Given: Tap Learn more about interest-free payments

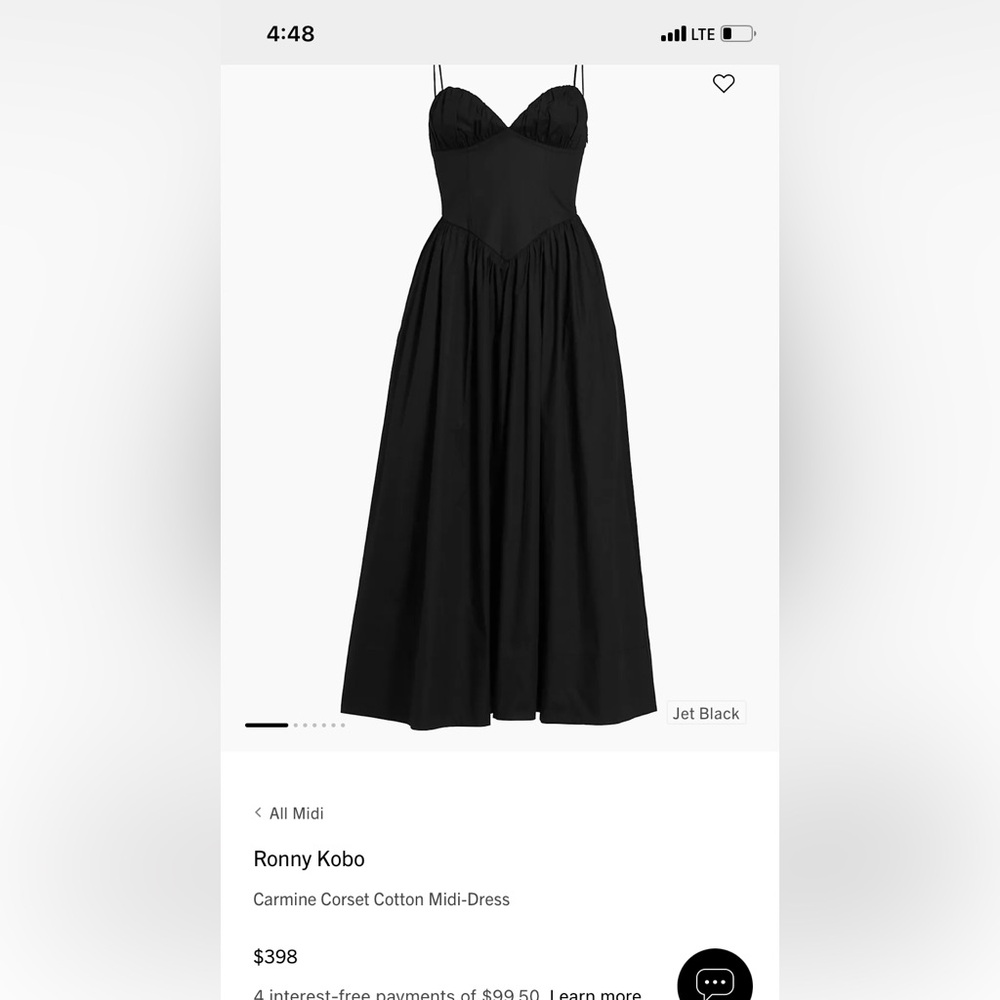Looking at the screenshot, I should (595, 994).
